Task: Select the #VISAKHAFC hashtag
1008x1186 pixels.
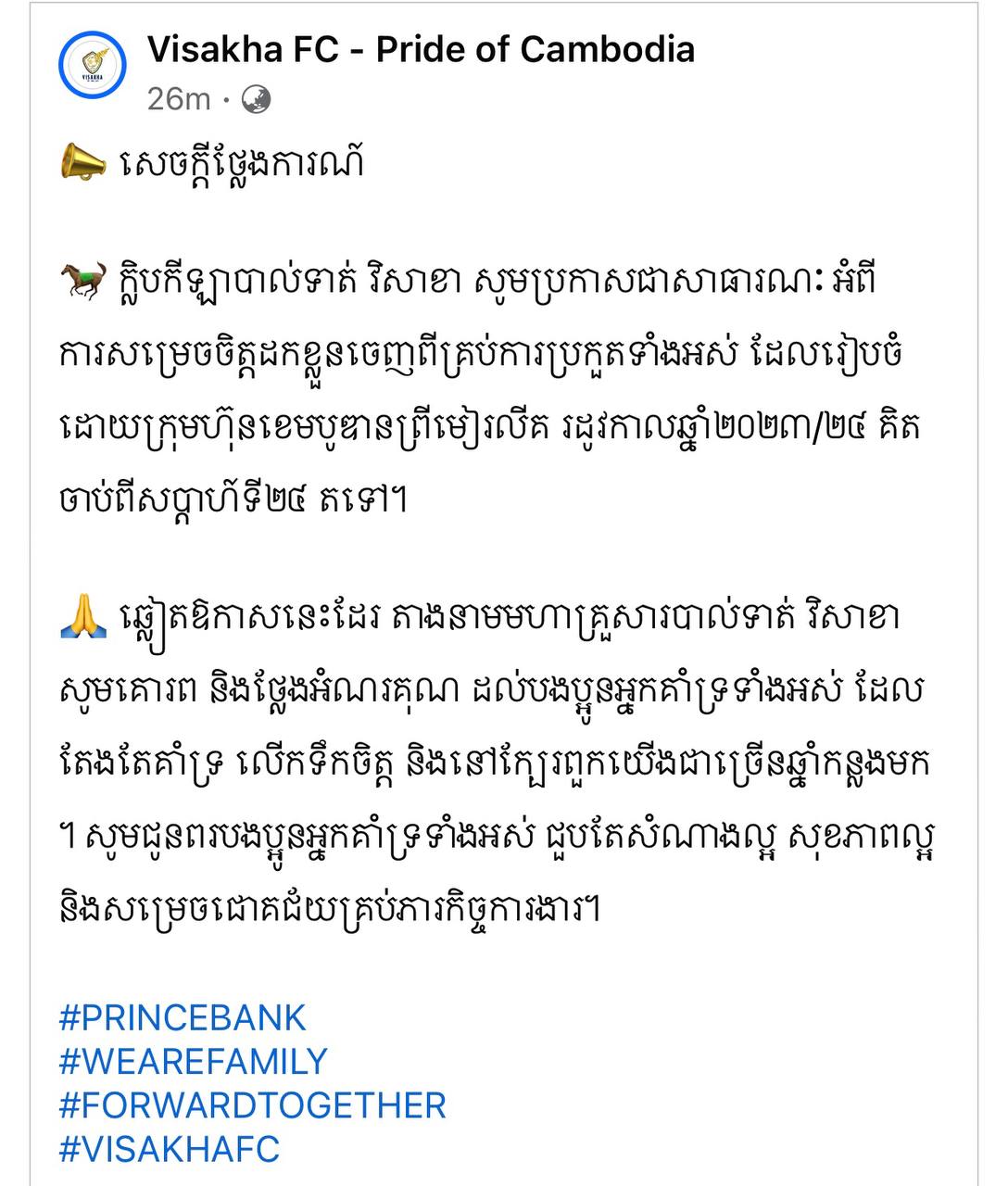Action: click(x=170, y=1149)
